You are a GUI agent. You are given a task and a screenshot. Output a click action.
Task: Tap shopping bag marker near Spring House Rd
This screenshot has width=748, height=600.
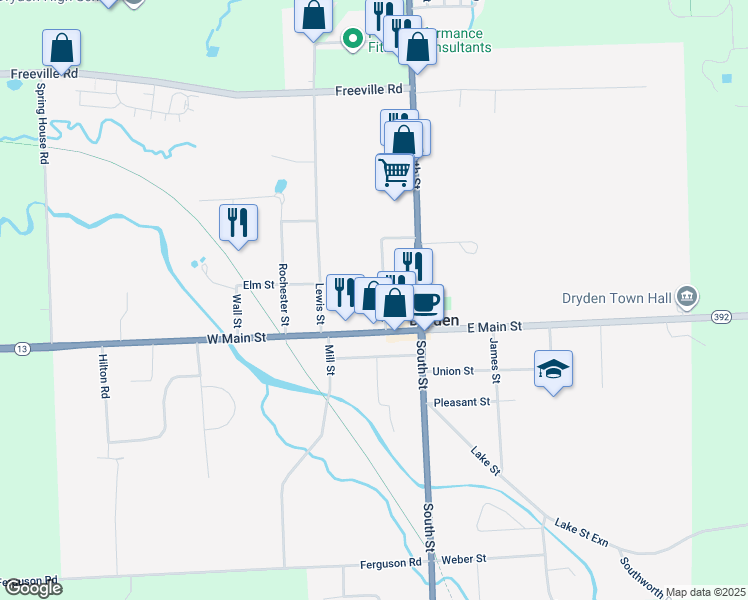62,51
